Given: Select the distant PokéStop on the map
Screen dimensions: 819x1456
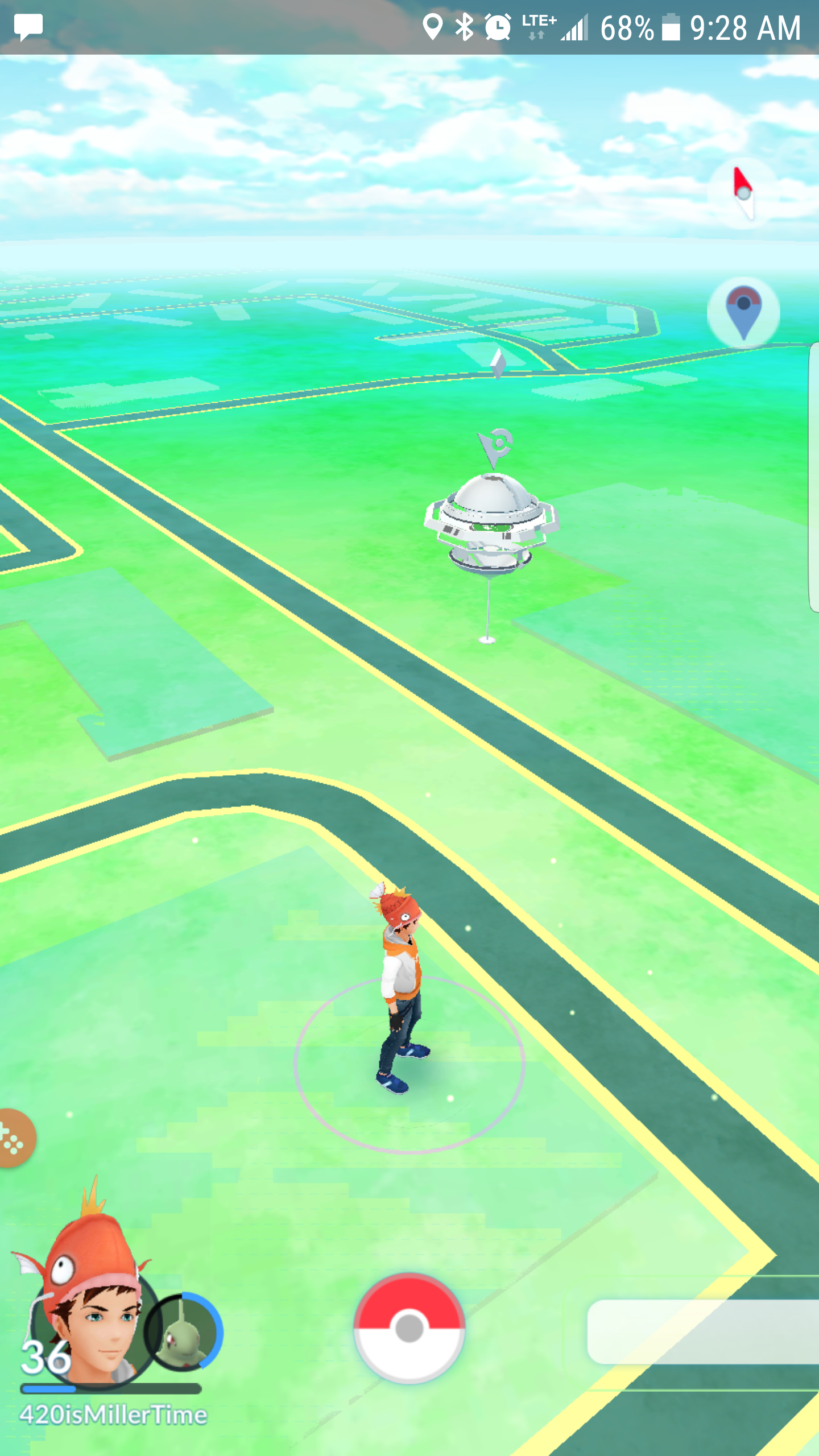Looking at the screenshot, I should (x=498, y=363).
